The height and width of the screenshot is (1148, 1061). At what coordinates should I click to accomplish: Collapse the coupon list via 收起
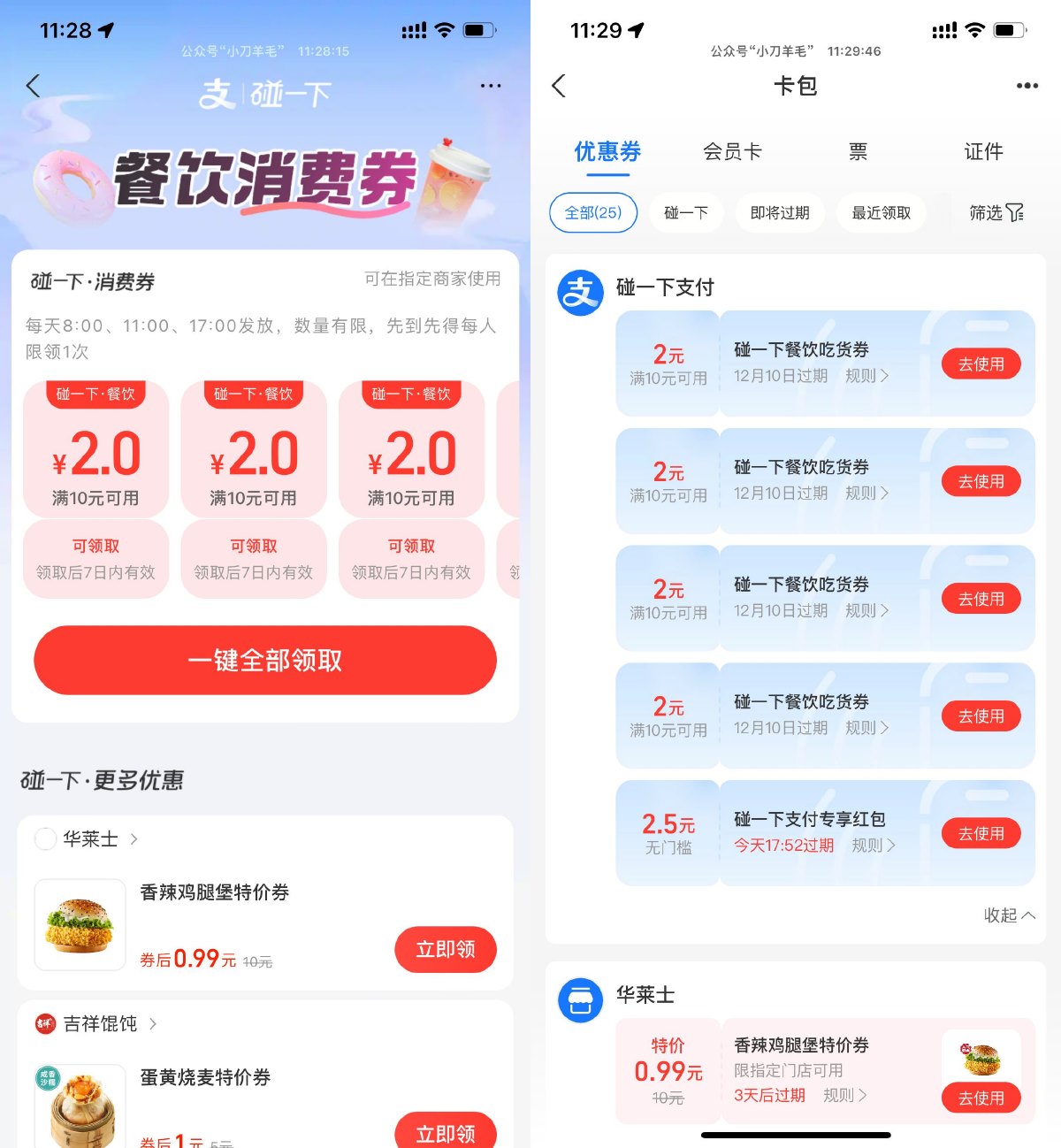(1006, 916)
